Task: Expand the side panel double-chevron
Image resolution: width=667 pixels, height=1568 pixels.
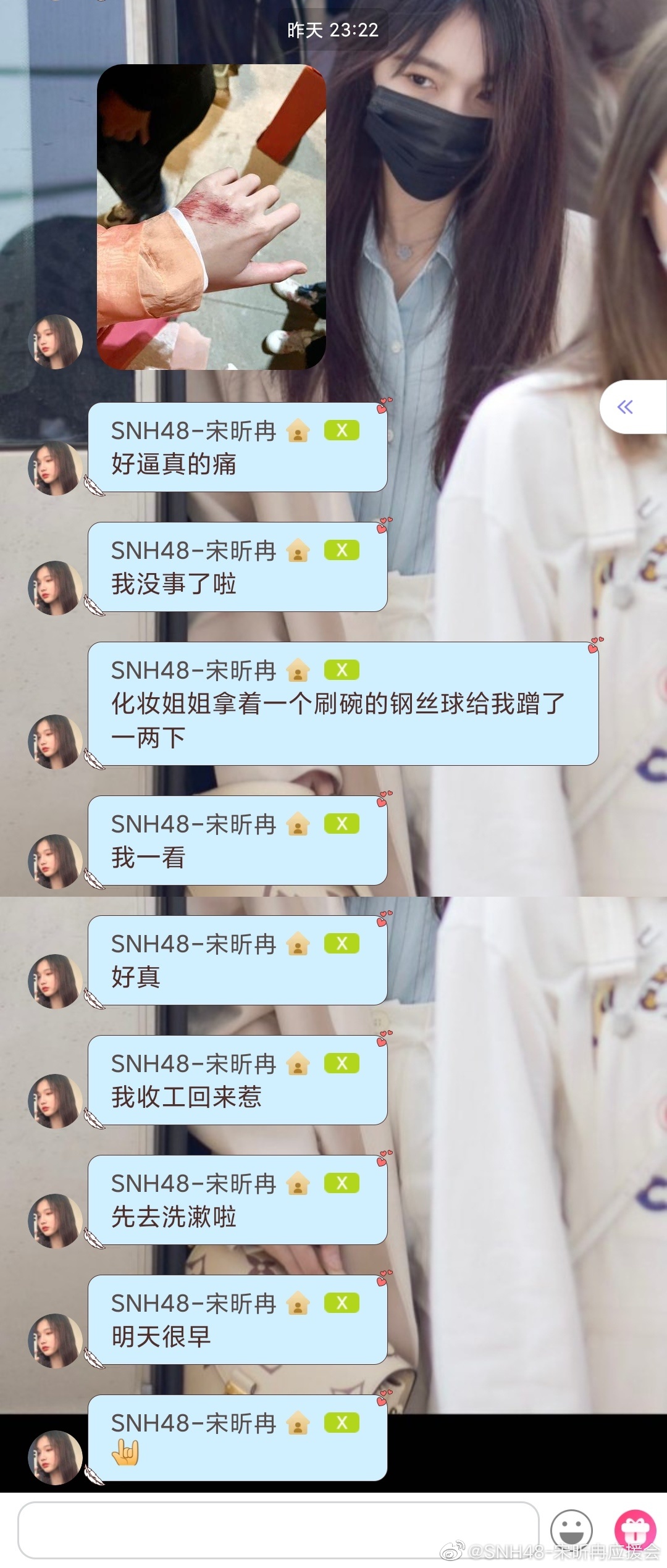Action: tap(625, 407)
